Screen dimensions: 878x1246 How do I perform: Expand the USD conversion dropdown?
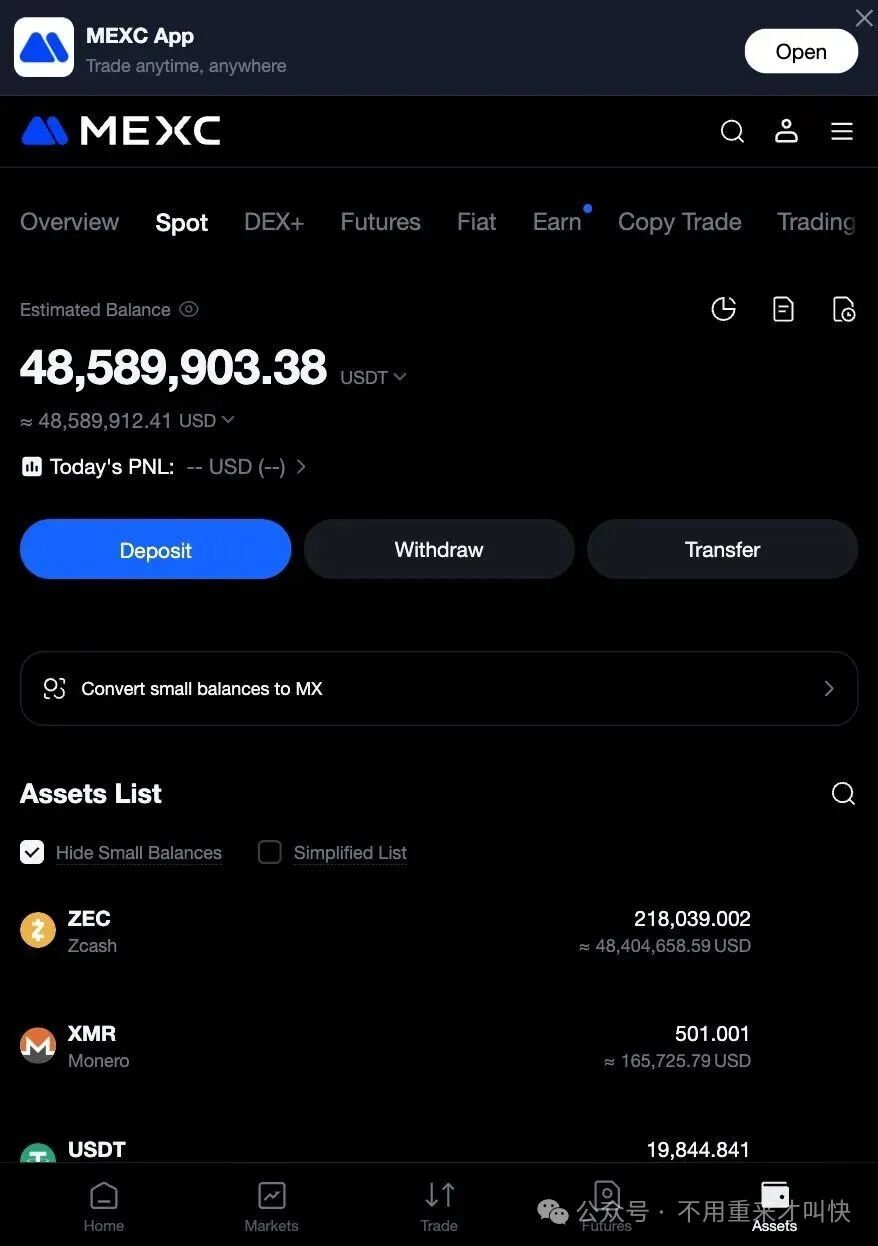(x=228, y=420)
